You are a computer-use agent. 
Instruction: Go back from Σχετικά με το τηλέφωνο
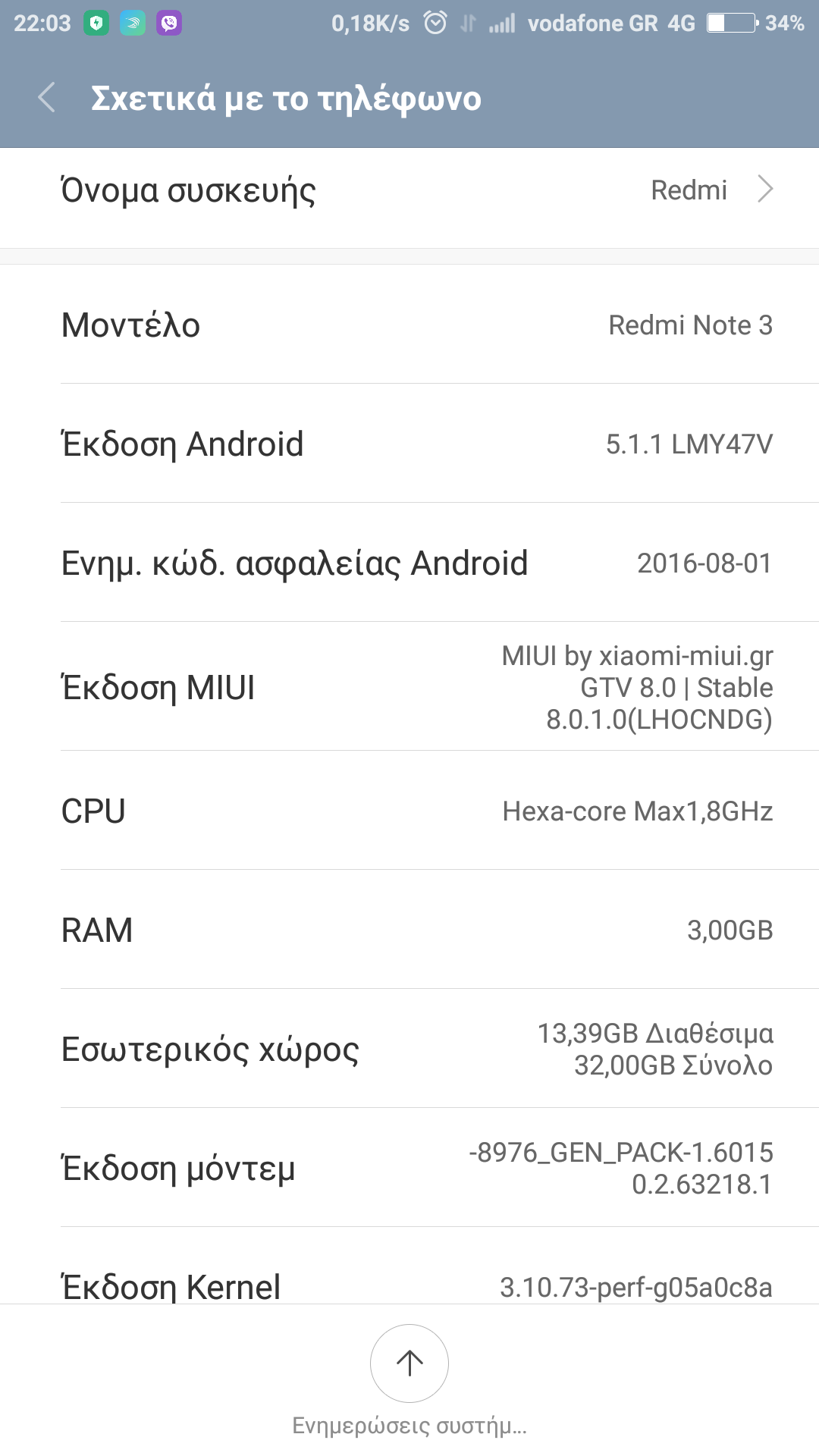[47, 98]
